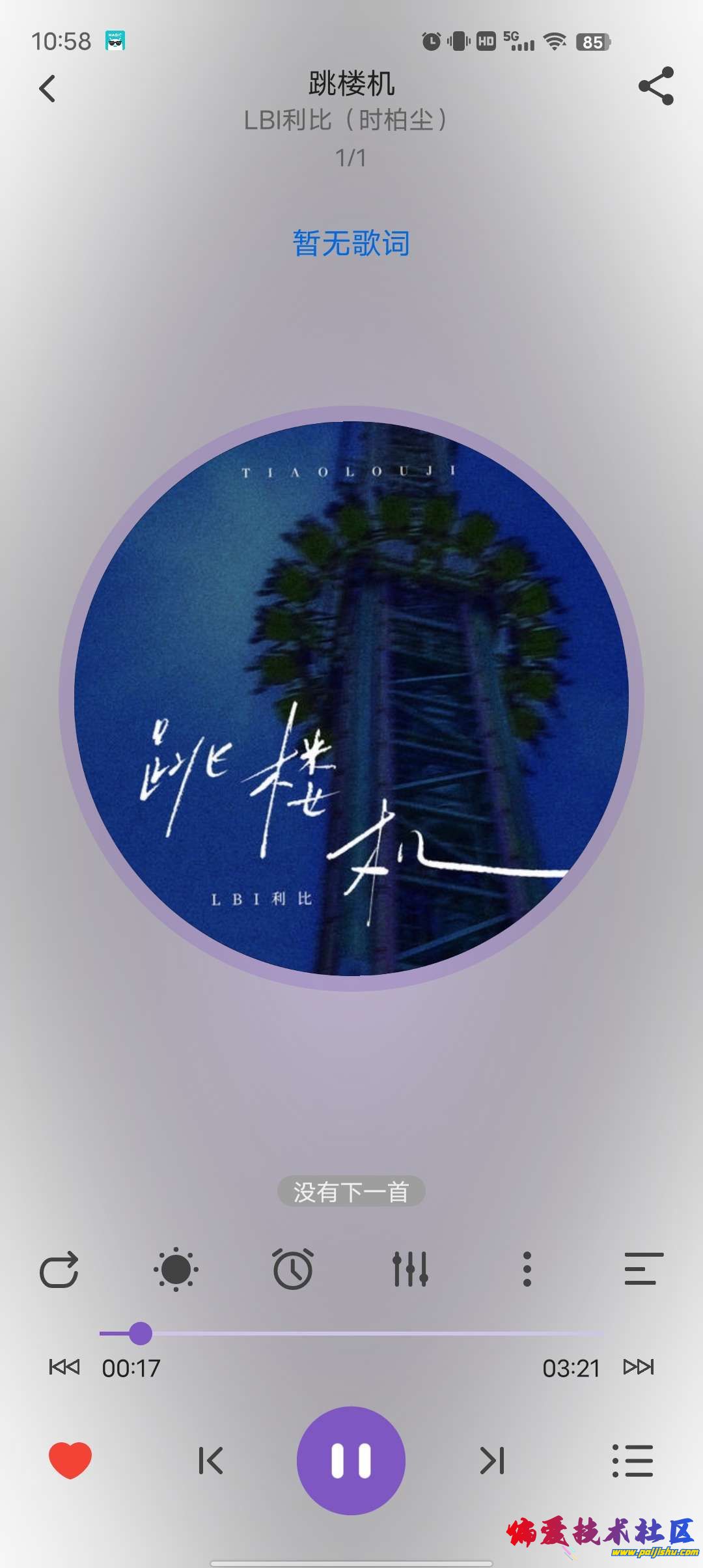Unfavorite the song with the red heart
The height and width of the screenshot is (1568, 703).
(70, 1461)
